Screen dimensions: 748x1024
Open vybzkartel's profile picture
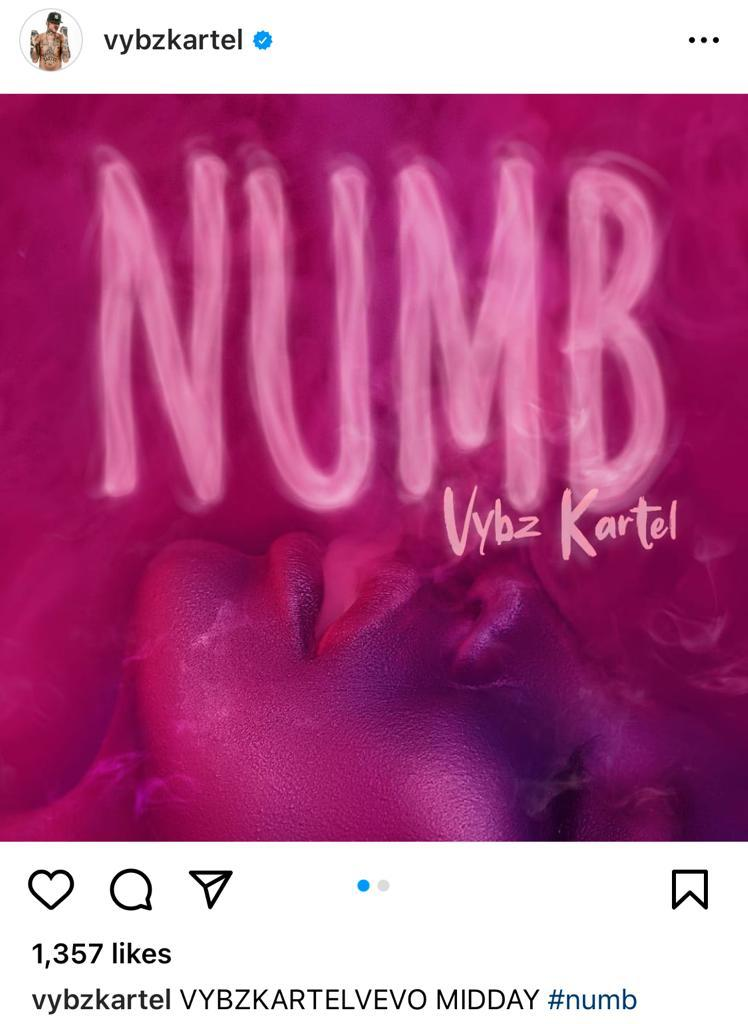click(51, 41)
